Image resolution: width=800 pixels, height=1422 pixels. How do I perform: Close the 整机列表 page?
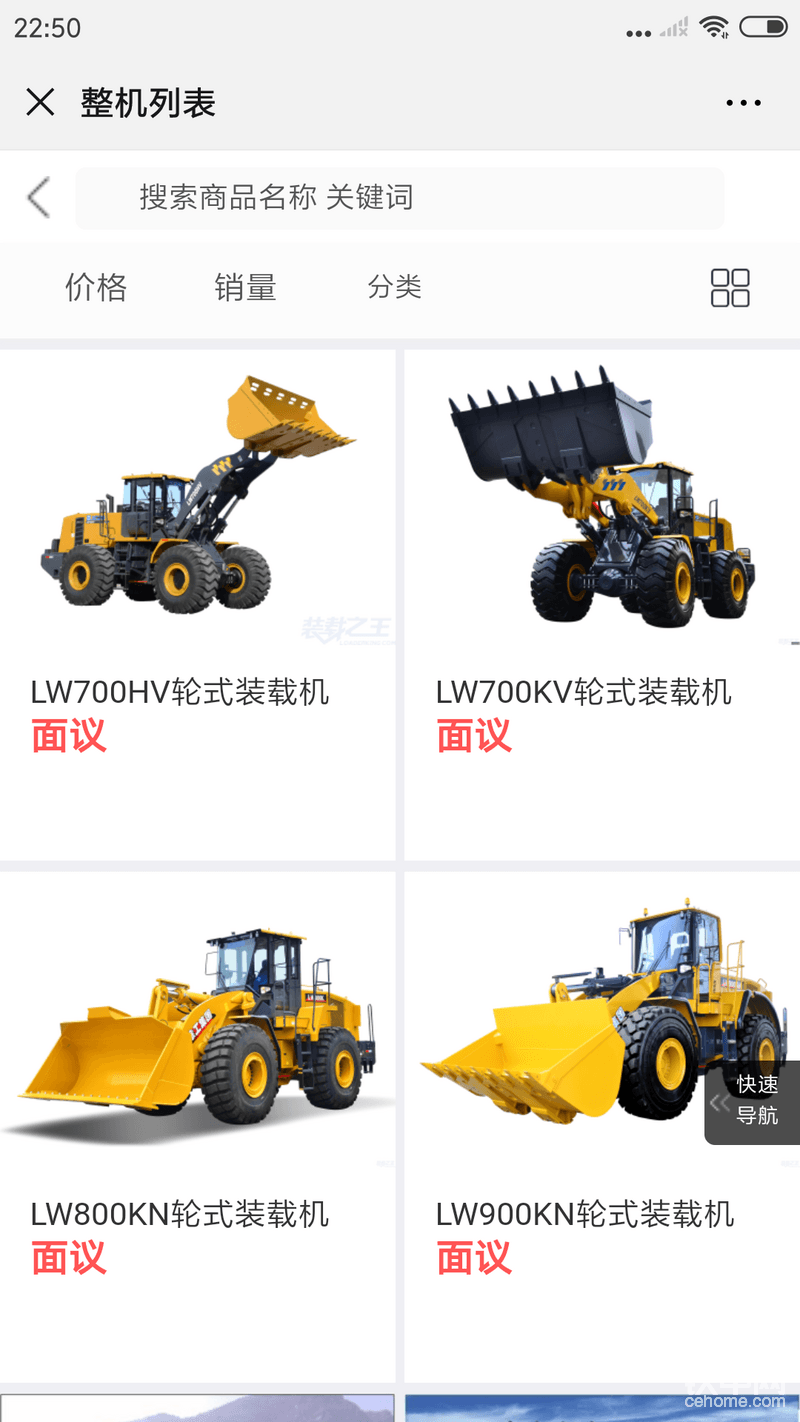click(x=40, y=102)
